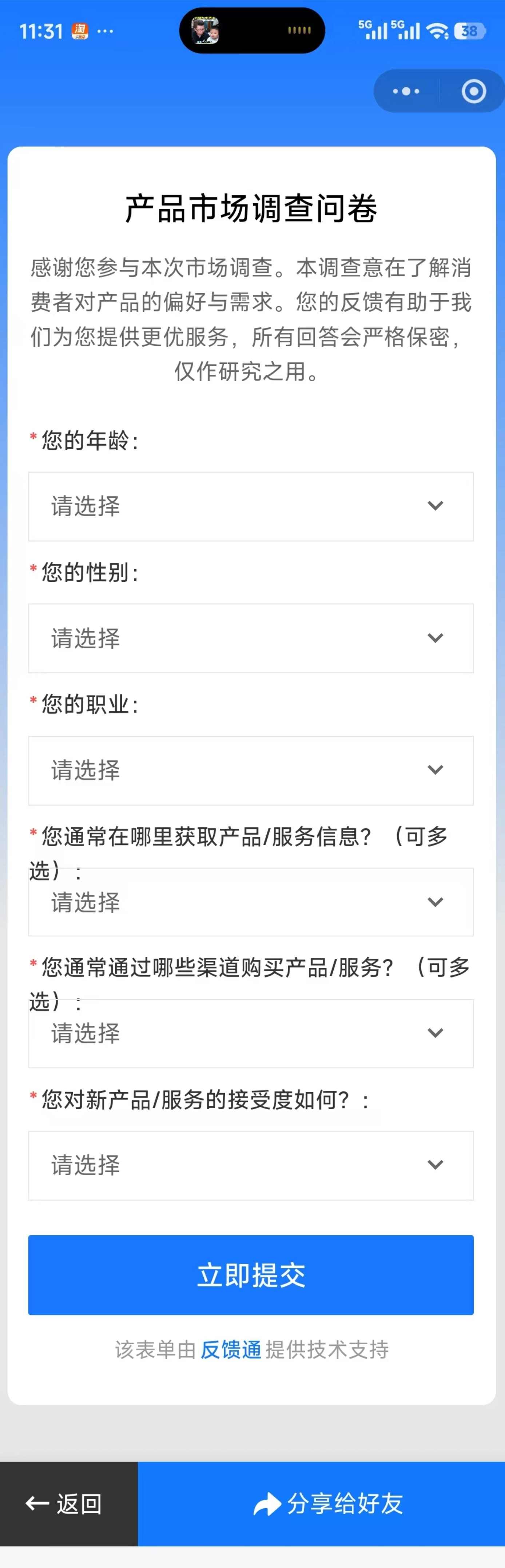505x1568 pixels.
Task: Open the 您的性别 selector
Action: [x=251, y=638]
